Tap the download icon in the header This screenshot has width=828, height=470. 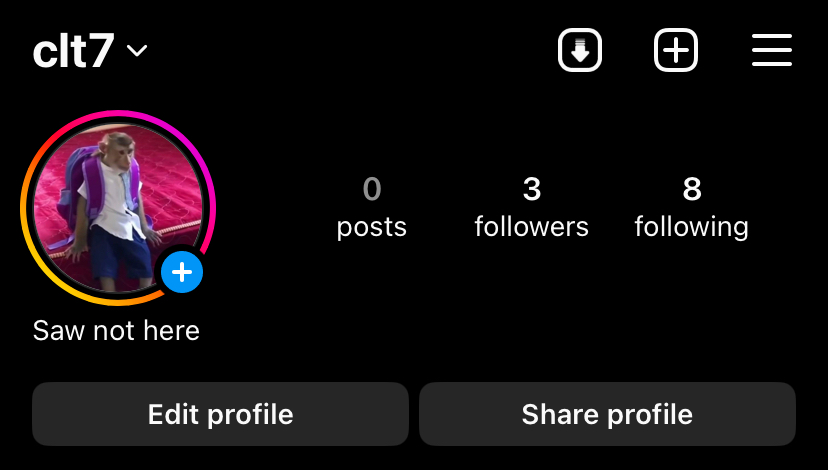580,50
